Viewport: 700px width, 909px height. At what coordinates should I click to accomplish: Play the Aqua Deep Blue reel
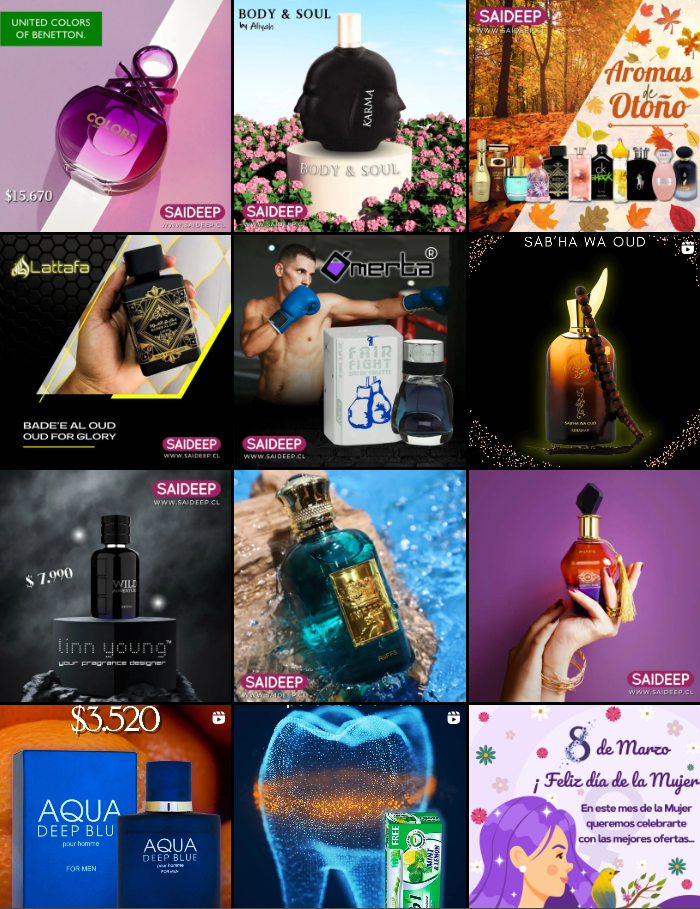(115, 806)
